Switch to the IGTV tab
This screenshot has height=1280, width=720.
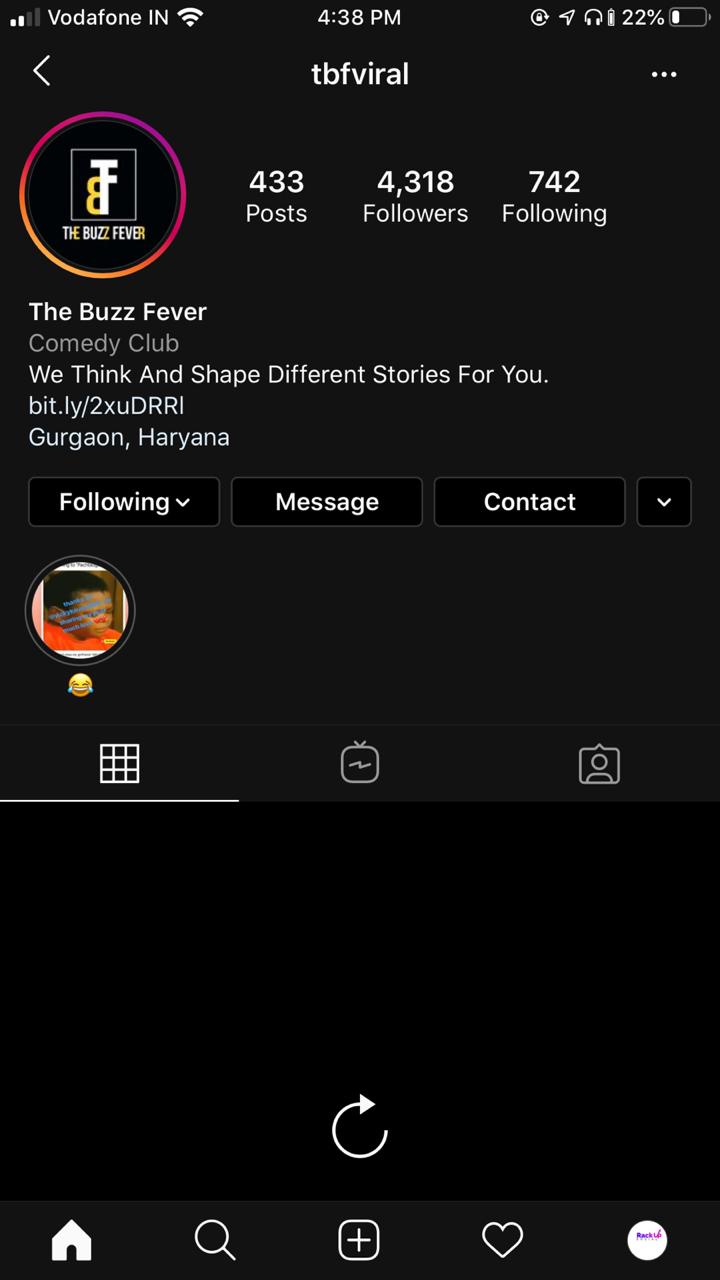coord(360,764)
